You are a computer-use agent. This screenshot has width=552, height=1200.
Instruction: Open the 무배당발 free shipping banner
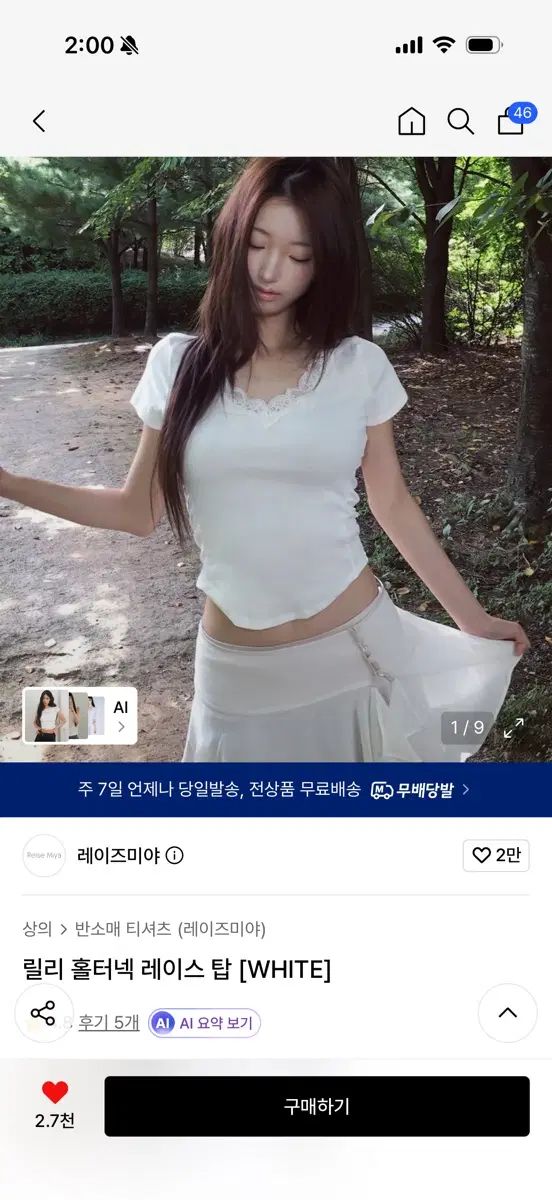pos(276,790)
